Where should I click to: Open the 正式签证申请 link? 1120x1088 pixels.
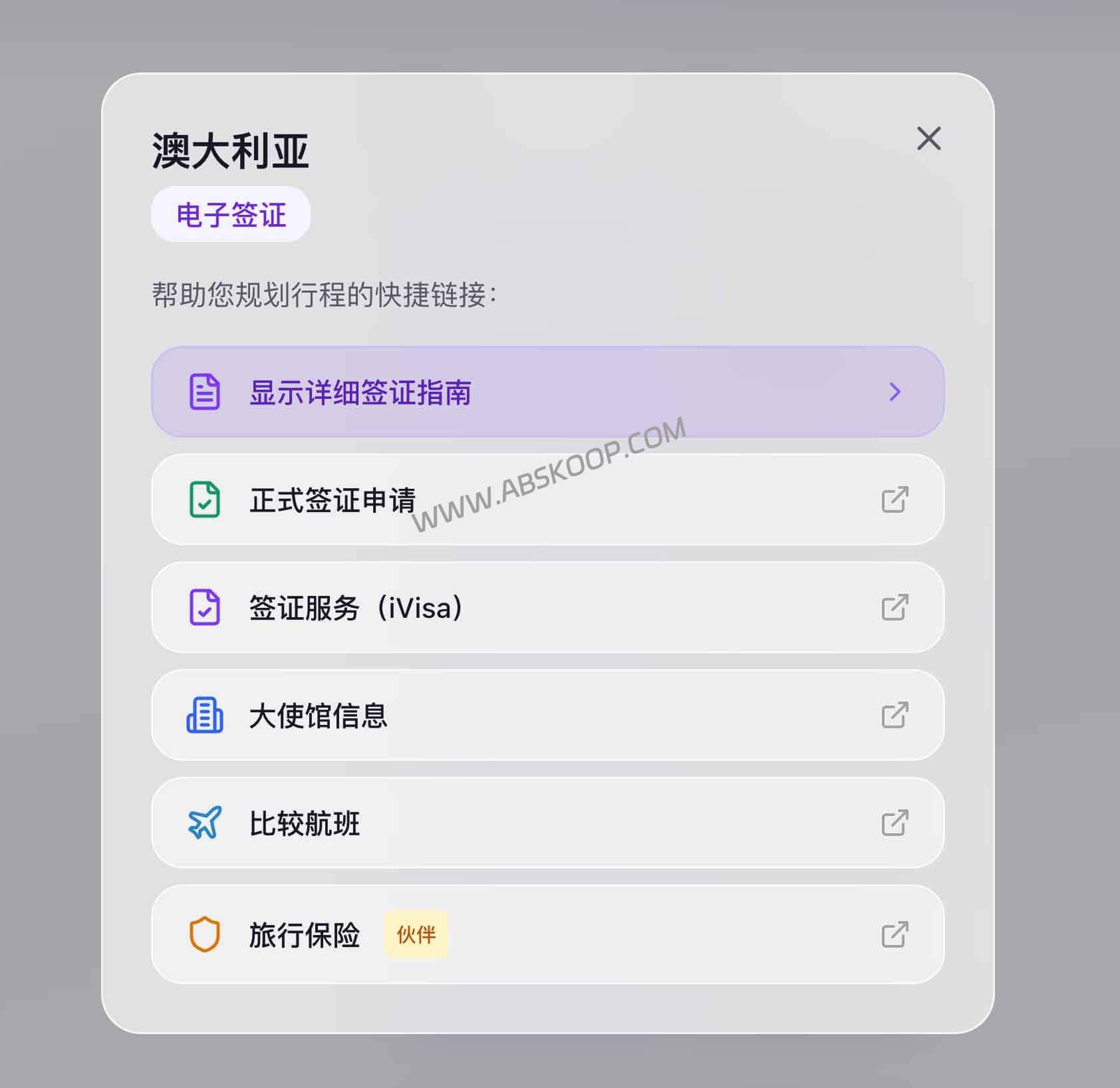(x=547, y=500)
